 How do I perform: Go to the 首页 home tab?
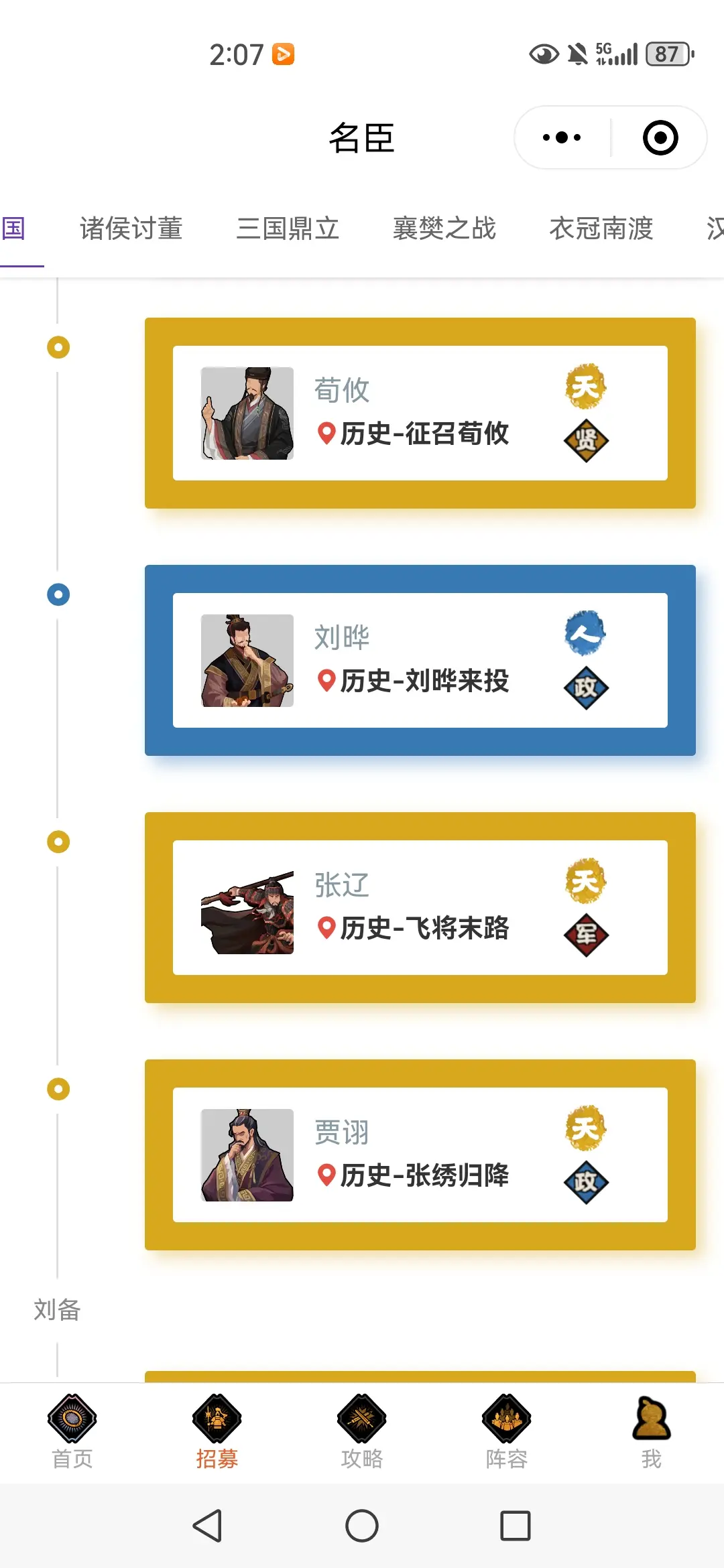tap(72, 1432)
